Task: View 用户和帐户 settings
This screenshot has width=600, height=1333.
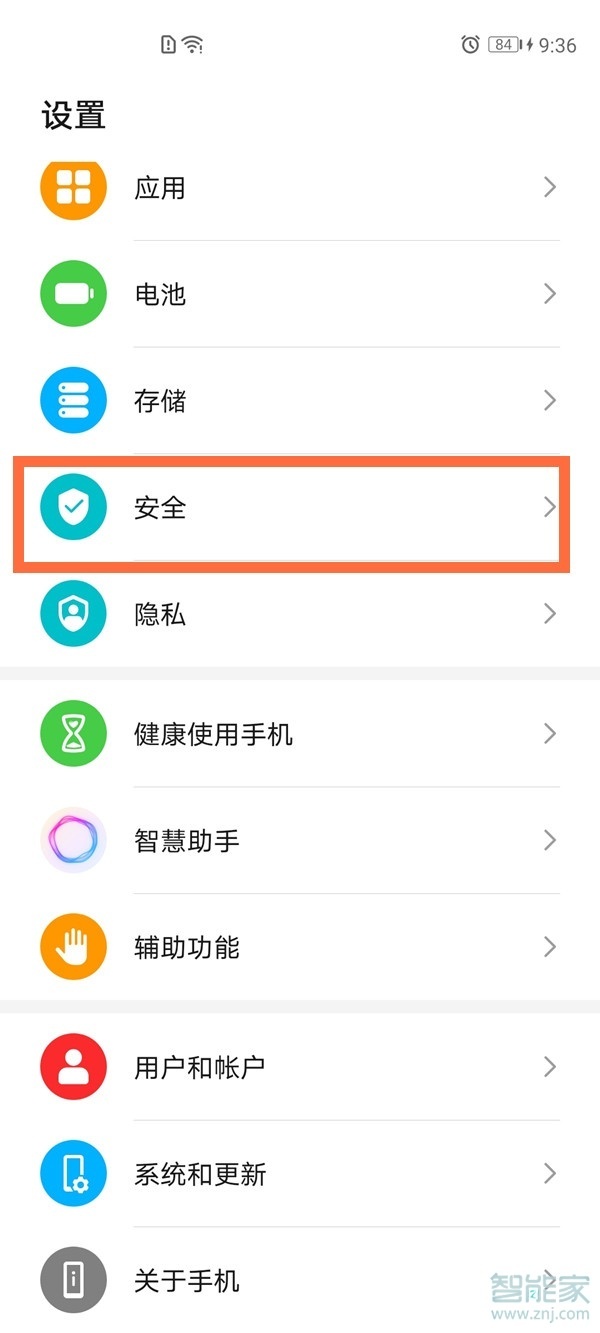Action: [x=300, y=1067]
